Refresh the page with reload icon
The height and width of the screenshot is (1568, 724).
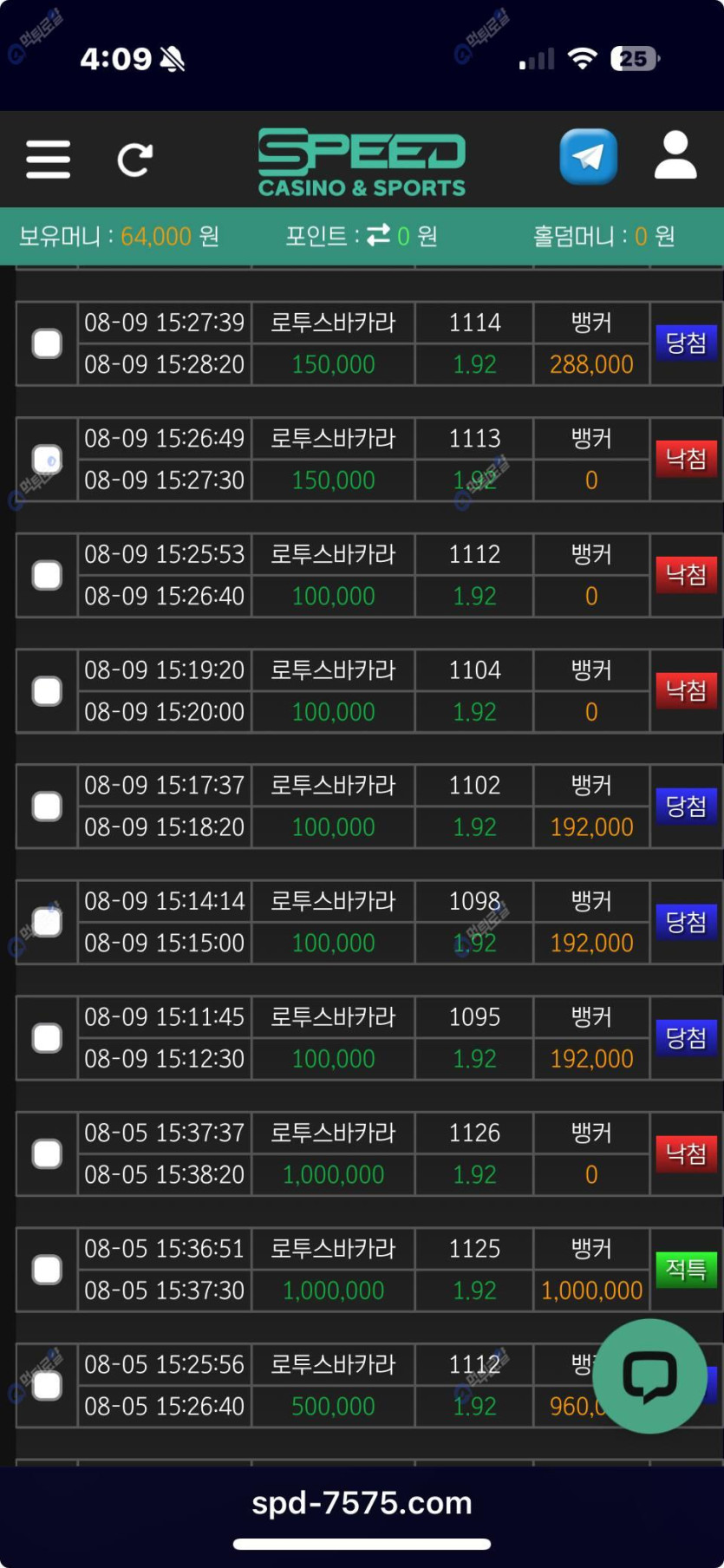click(134, 160)
